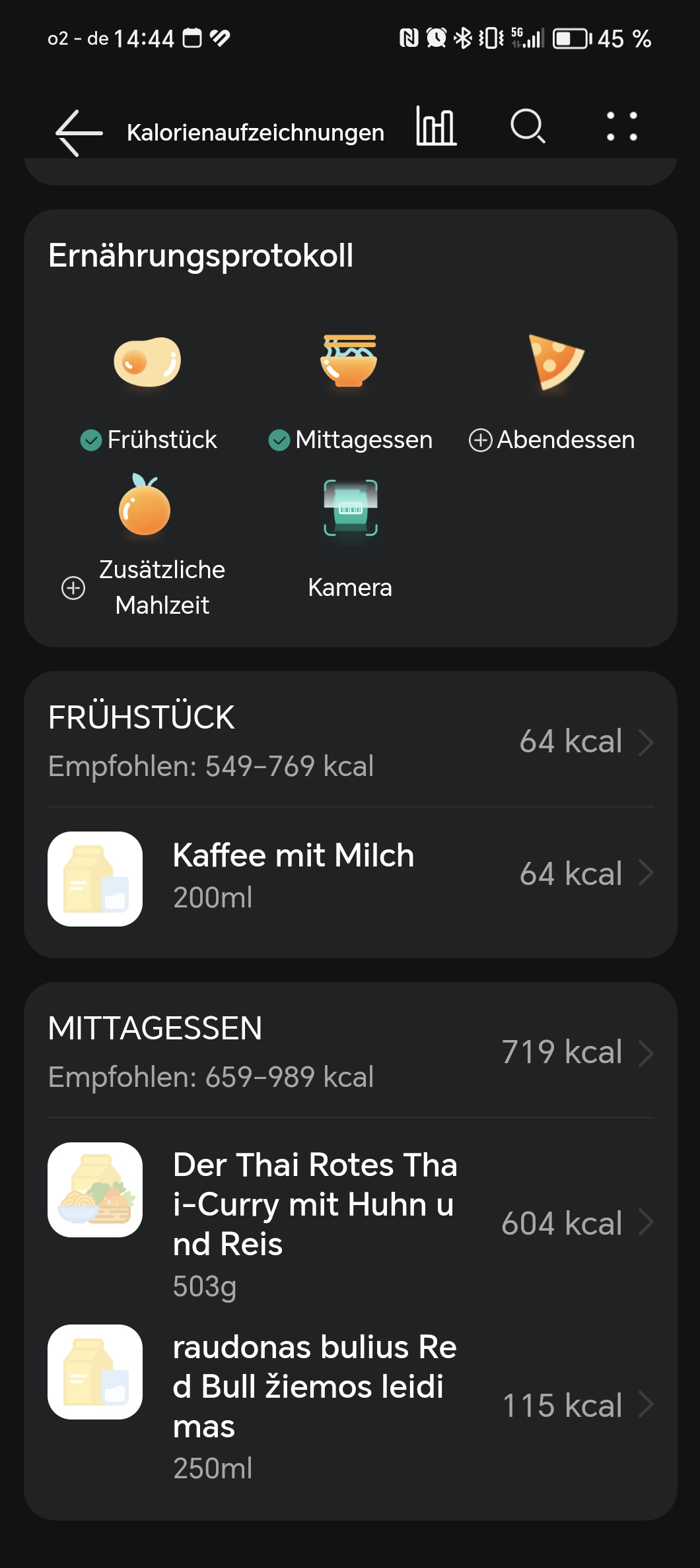The height and width of the screenshot is (1568, 700).
Task: Open the FRÜHSTÜCK 64 kcal summary
Action: coord(350,741)
